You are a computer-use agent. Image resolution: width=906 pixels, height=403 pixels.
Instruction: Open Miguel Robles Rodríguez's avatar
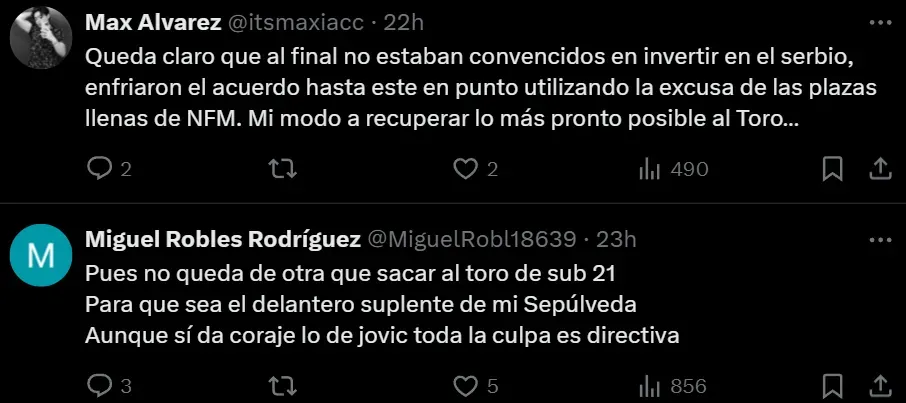tap(40, 257)
